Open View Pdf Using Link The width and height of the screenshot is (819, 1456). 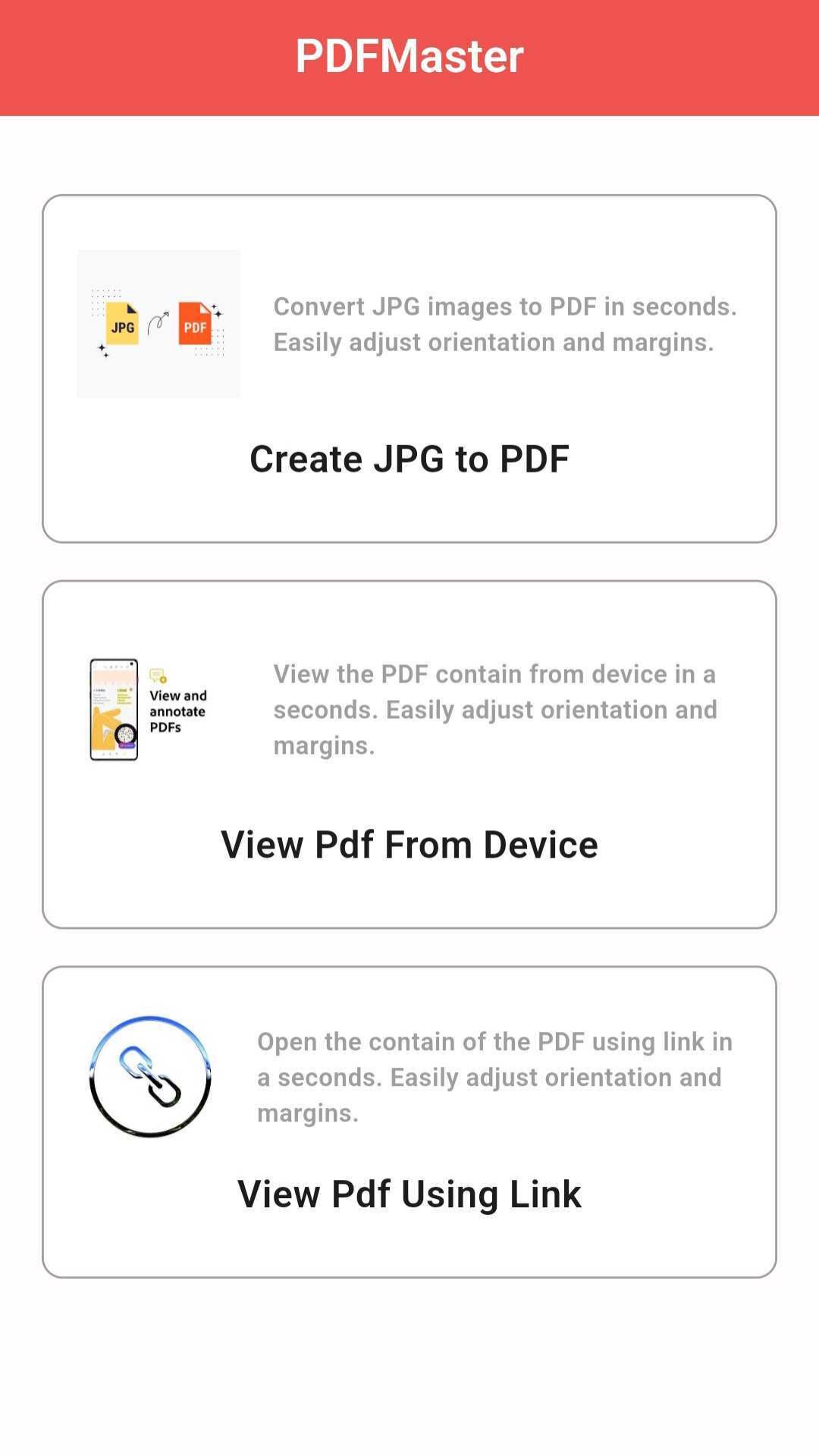tap(409, 1194)
